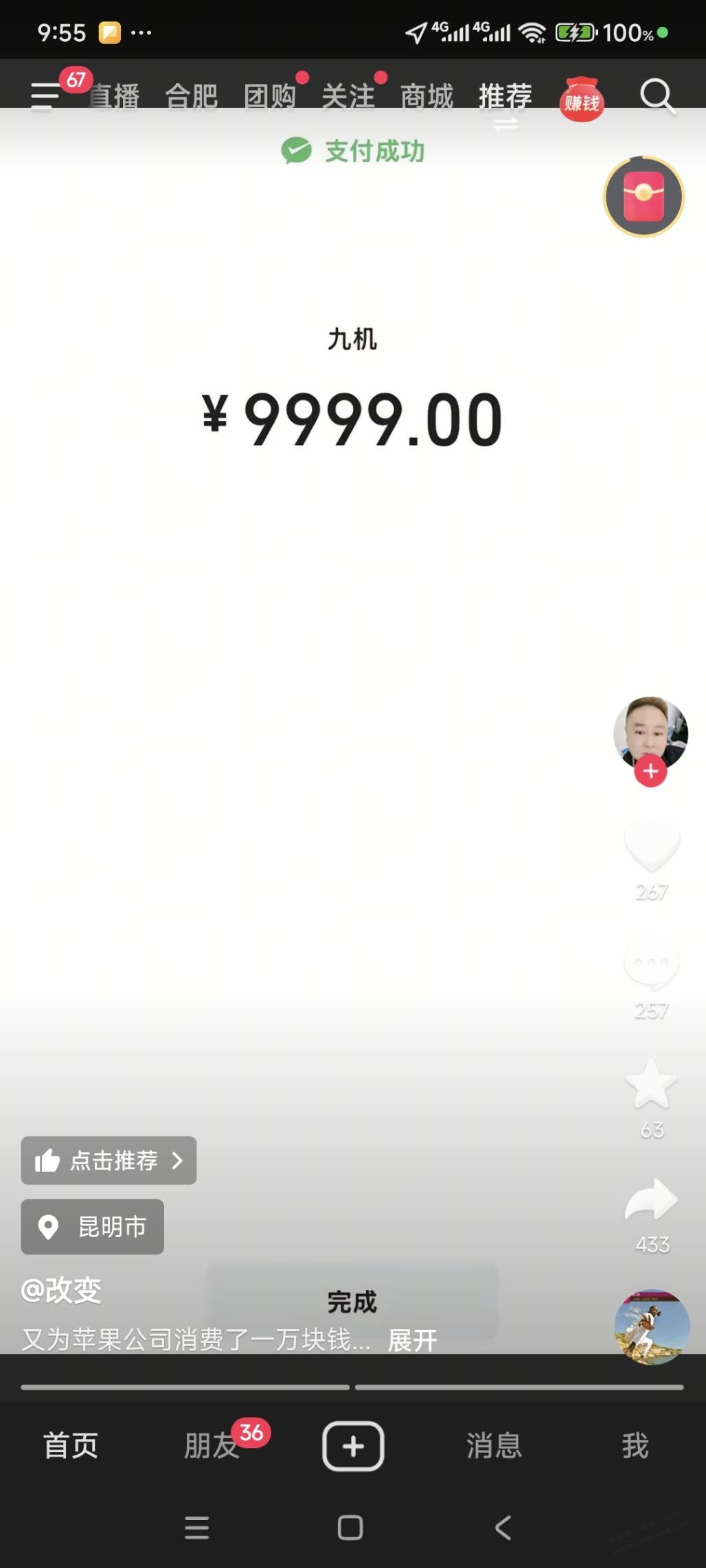This screenshot has height=1568, width=706.
Task: Open the hamburger menu with 67 badge
Action: 45,96
